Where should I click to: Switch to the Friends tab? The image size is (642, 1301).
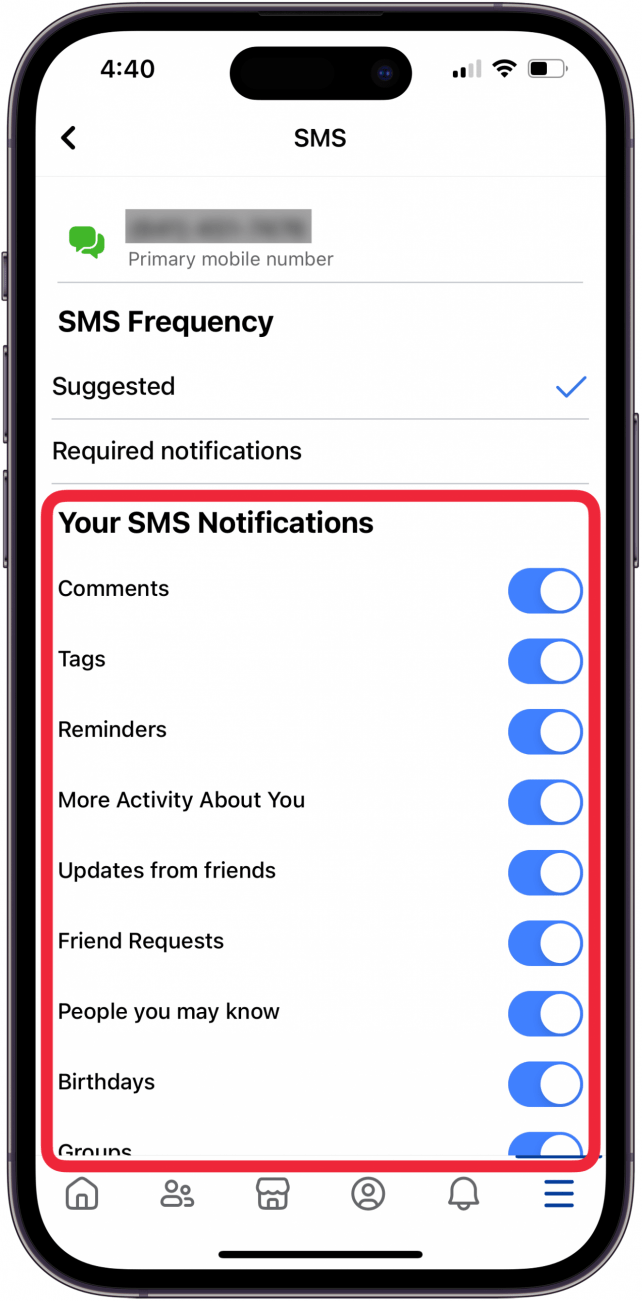pos(177,1193)
